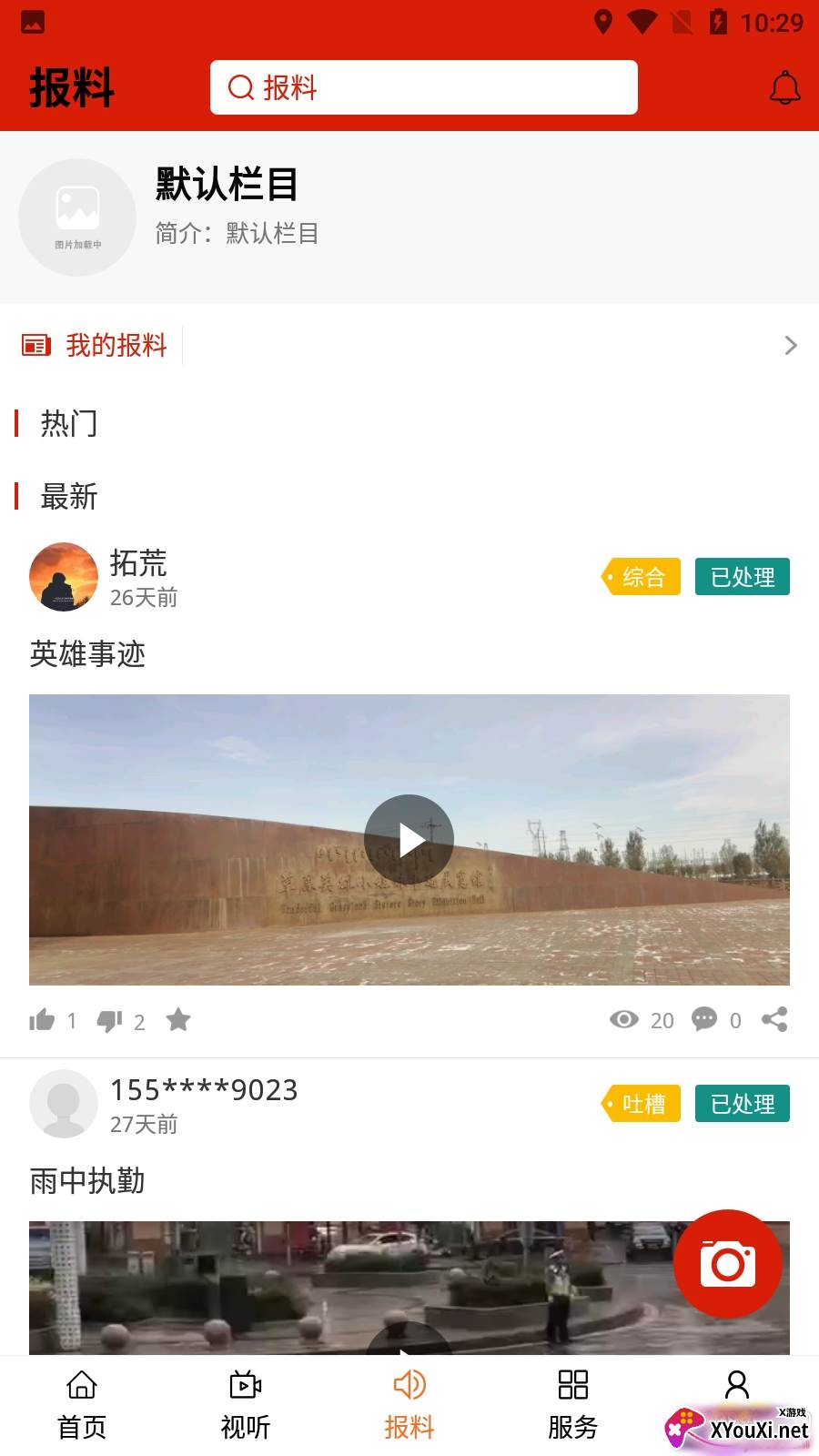
Task: Open the 报料 search box
Action: click(423, 87)
